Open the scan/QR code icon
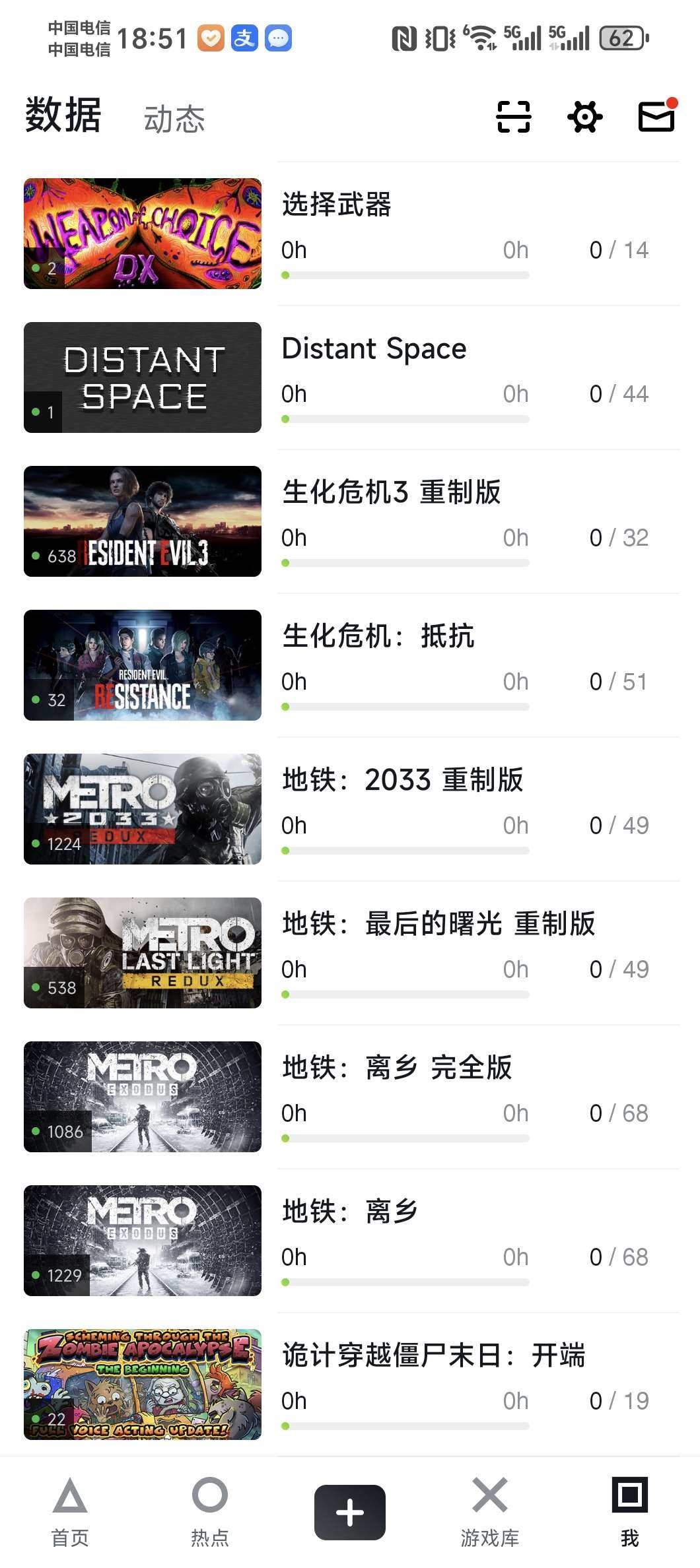Viewport: 700px width, 1568px height. 514,117
